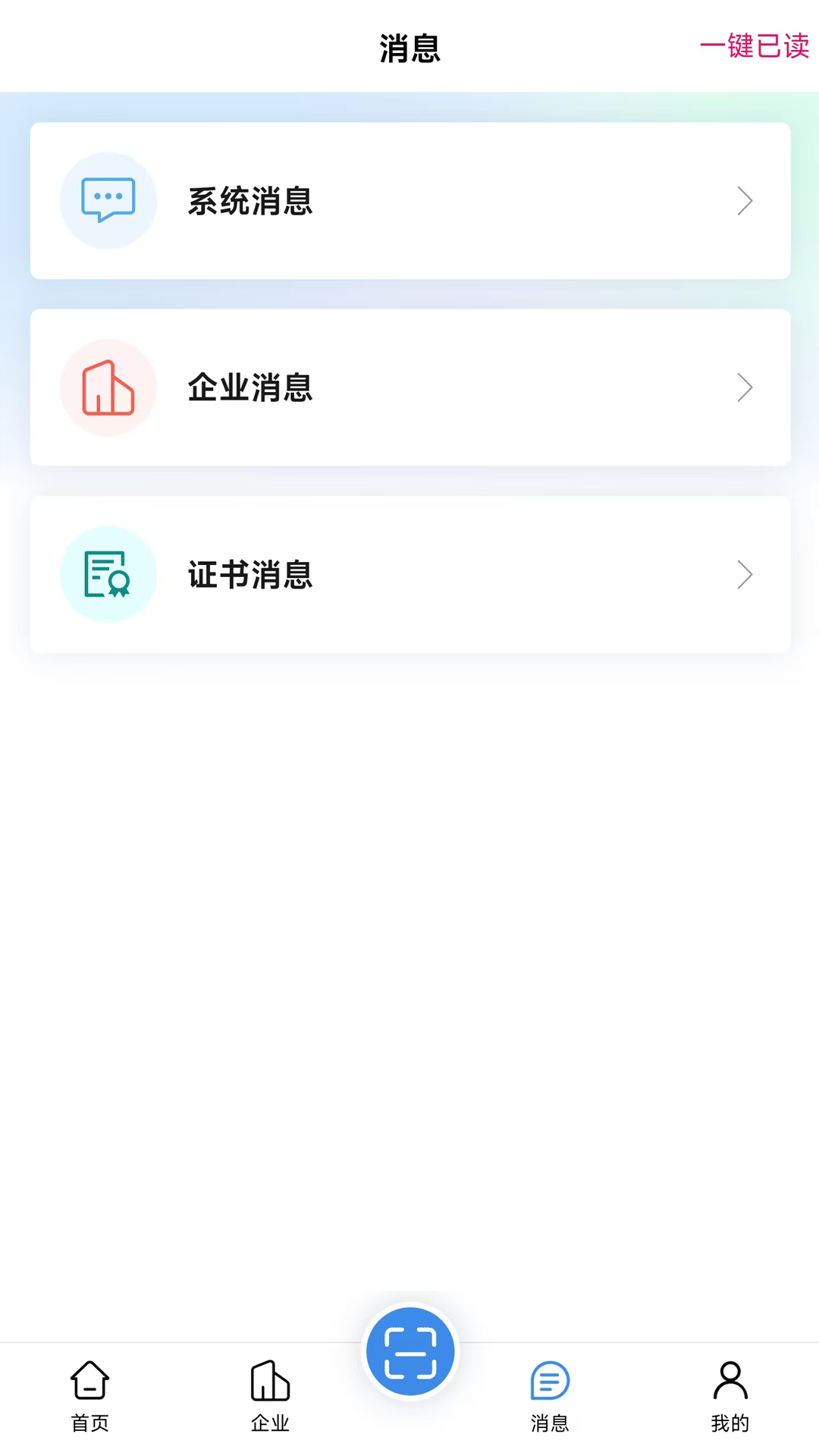Expand the 企业消息 entry via its chevron
Screen dimensions: 819x1456
(x=744, y=387)
